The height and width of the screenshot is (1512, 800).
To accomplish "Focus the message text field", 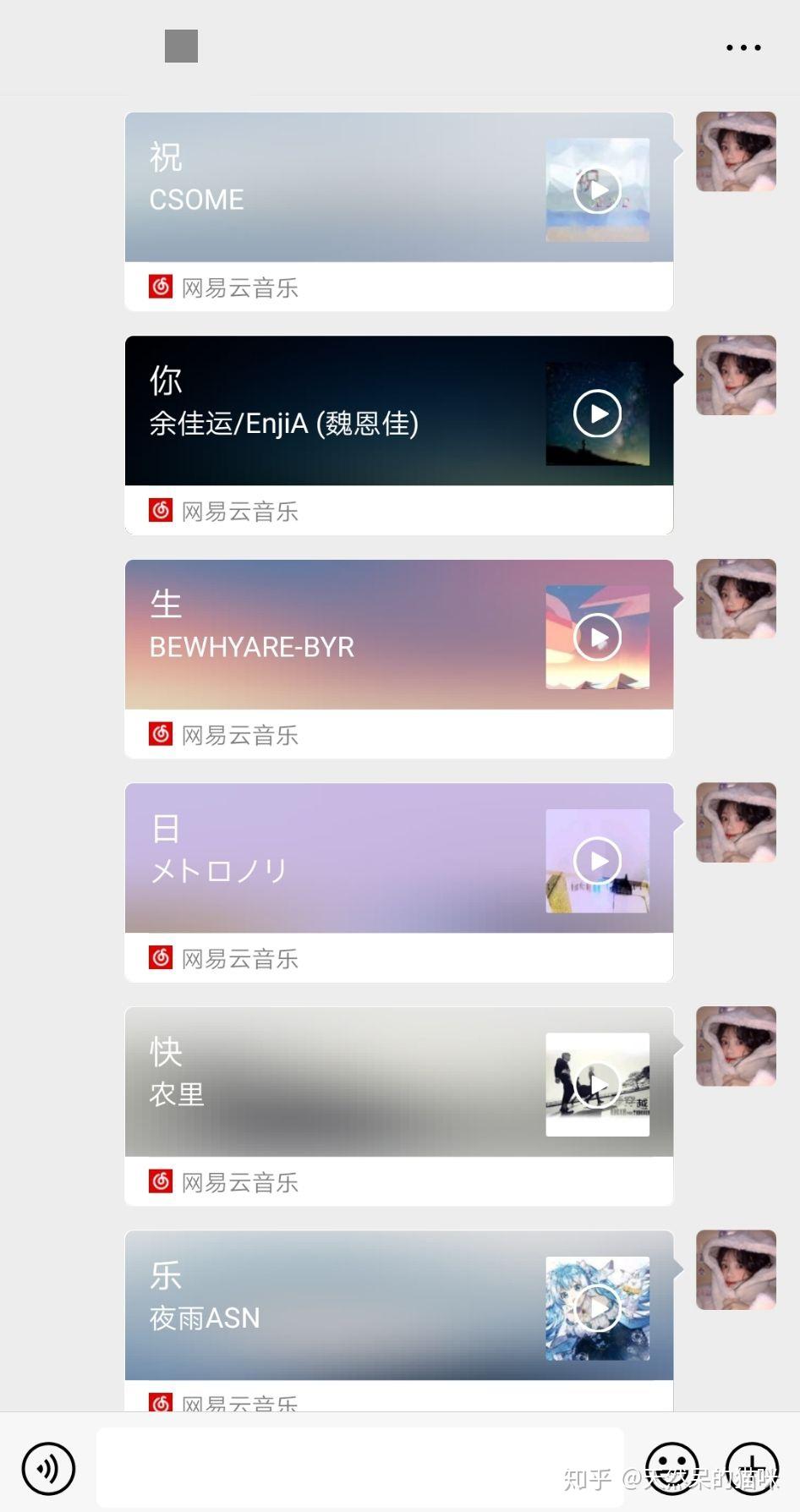I will pyautogui.click(x=359, y=1467).
